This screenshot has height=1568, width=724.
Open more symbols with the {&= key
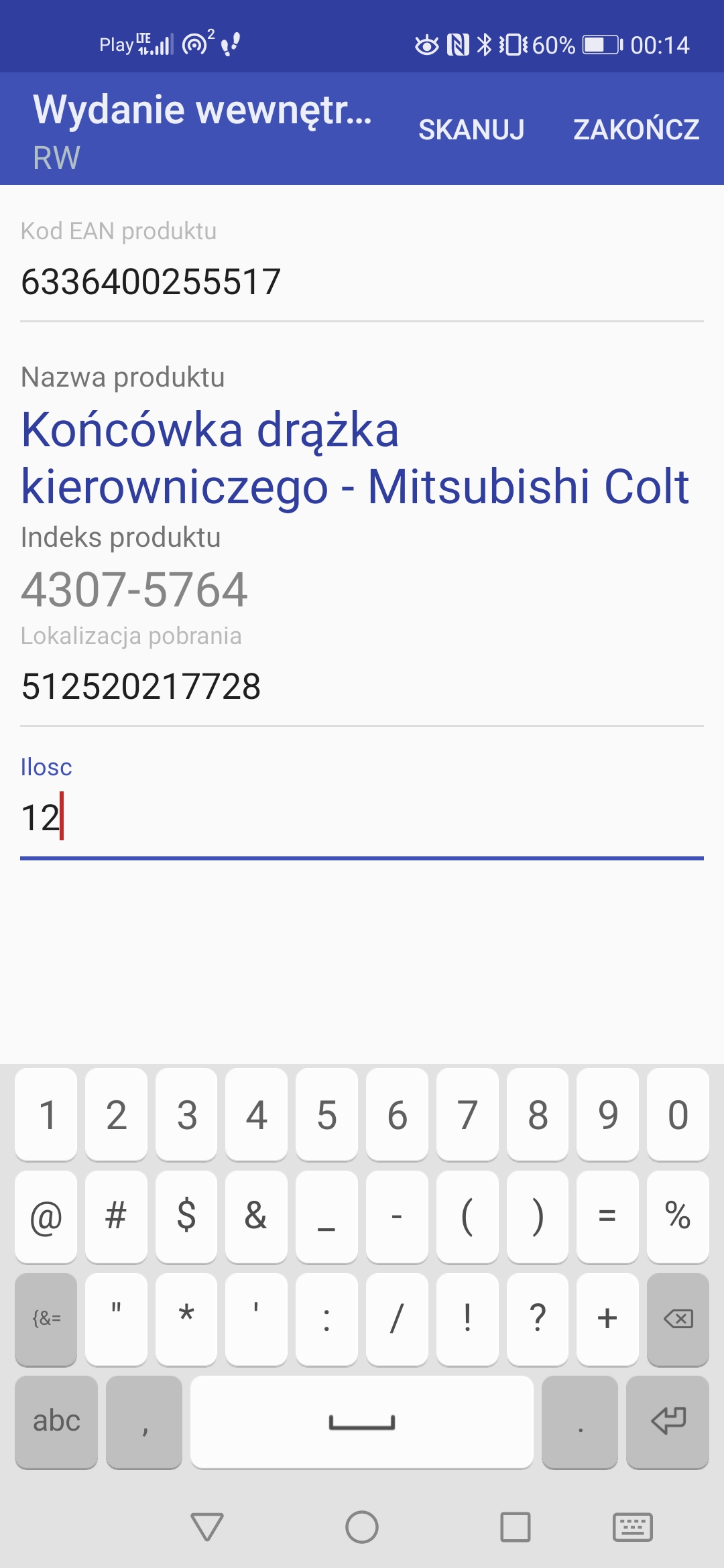(x=46, y=1319)
